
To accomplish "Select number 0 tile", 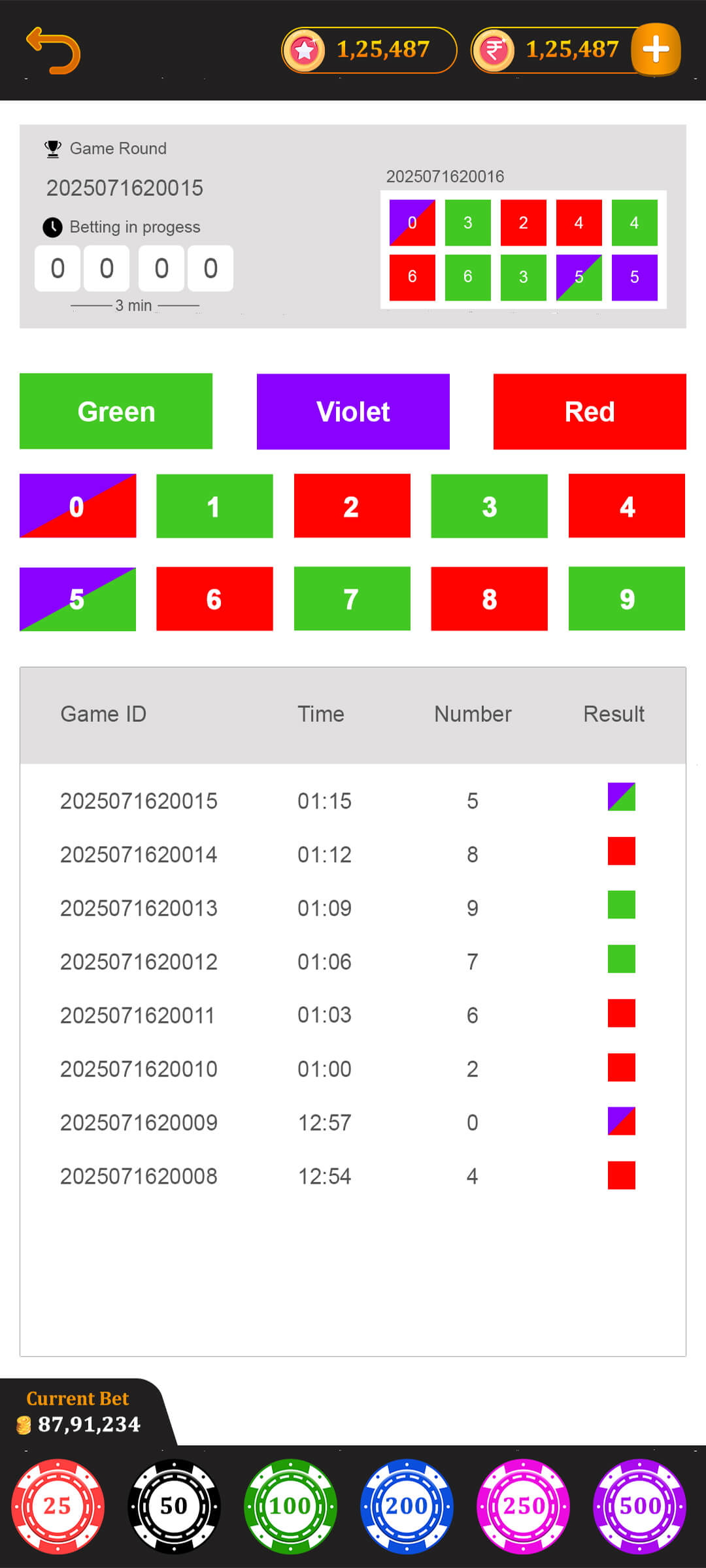I will (x=78, y=506).
